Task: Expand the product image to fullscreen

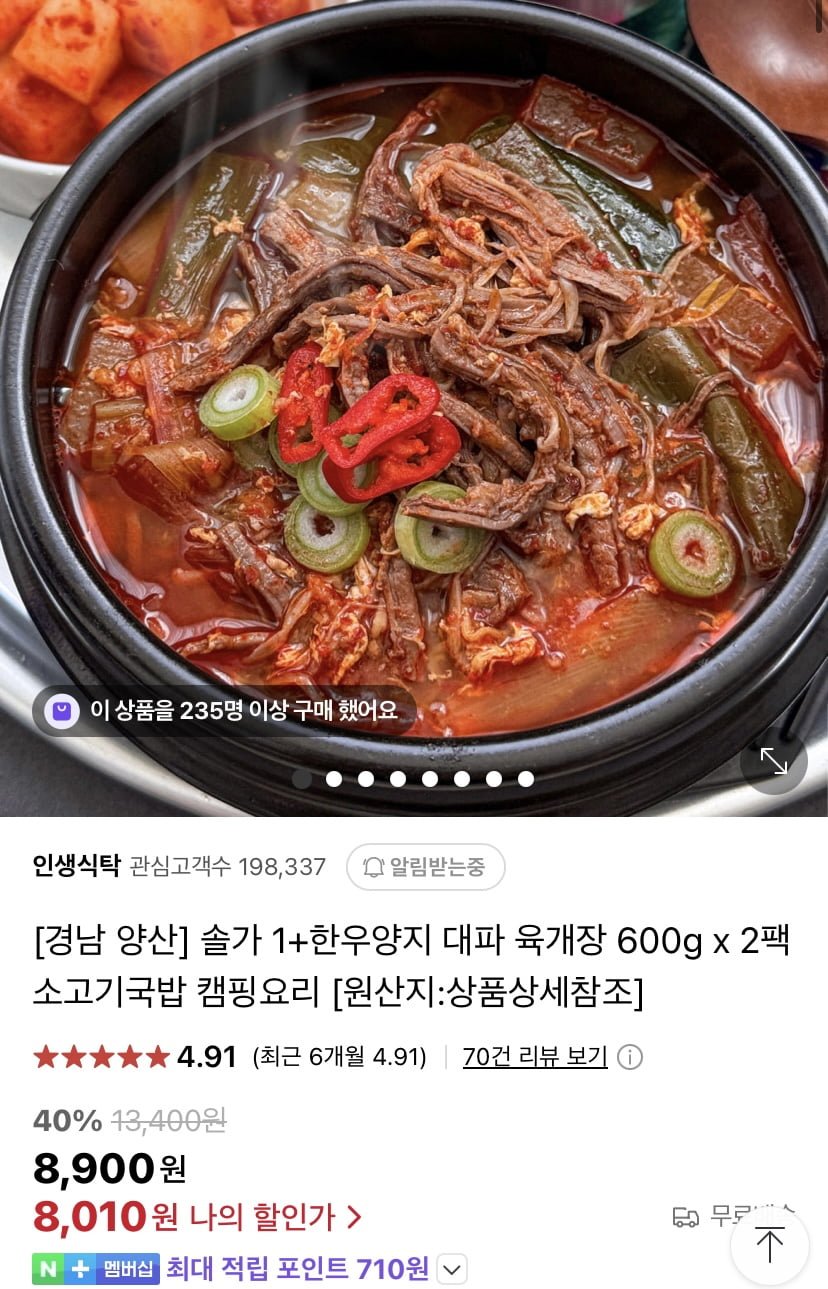Action: point(773,761)
